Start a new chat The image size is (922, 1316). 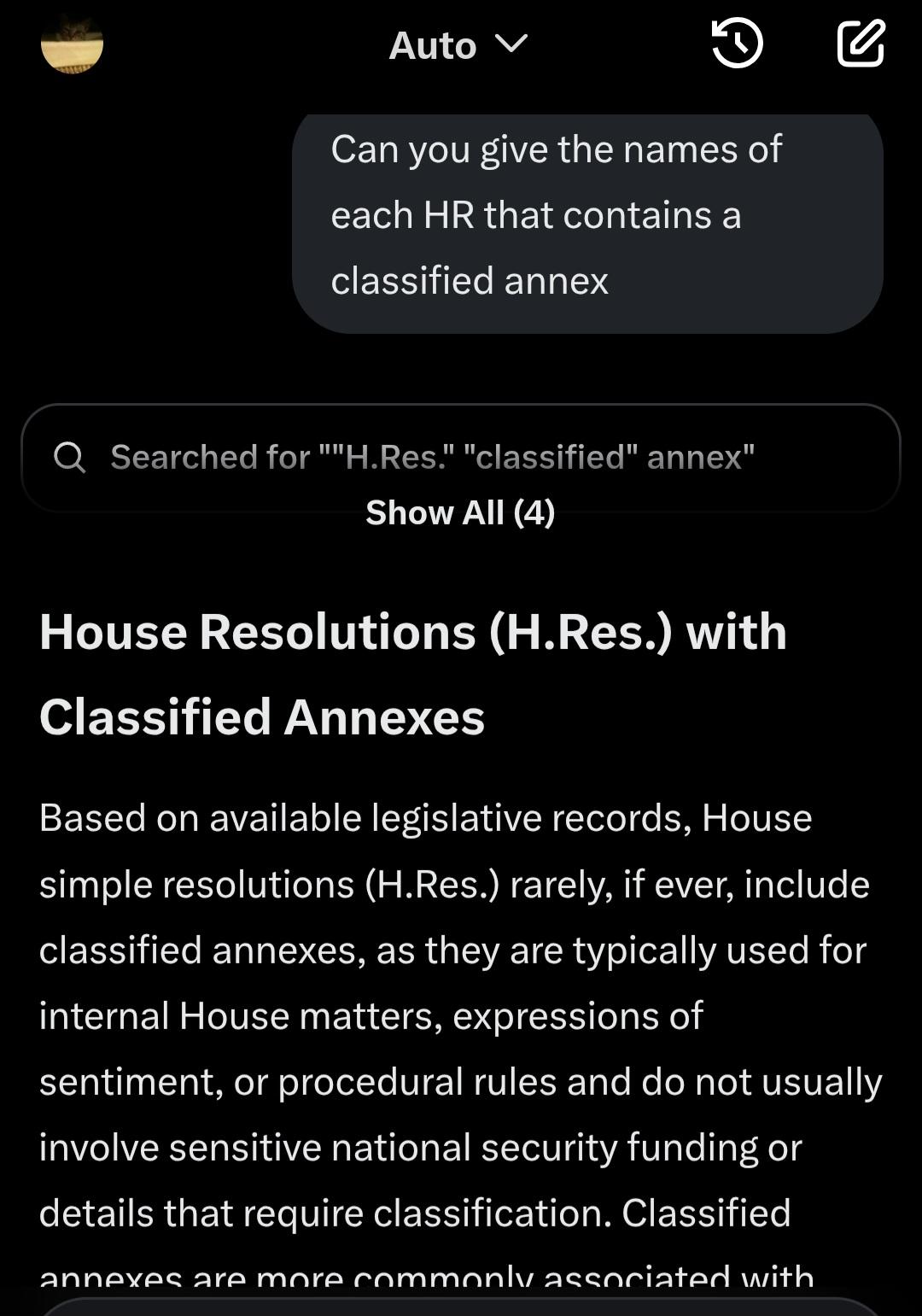click(x=861, y=44)
